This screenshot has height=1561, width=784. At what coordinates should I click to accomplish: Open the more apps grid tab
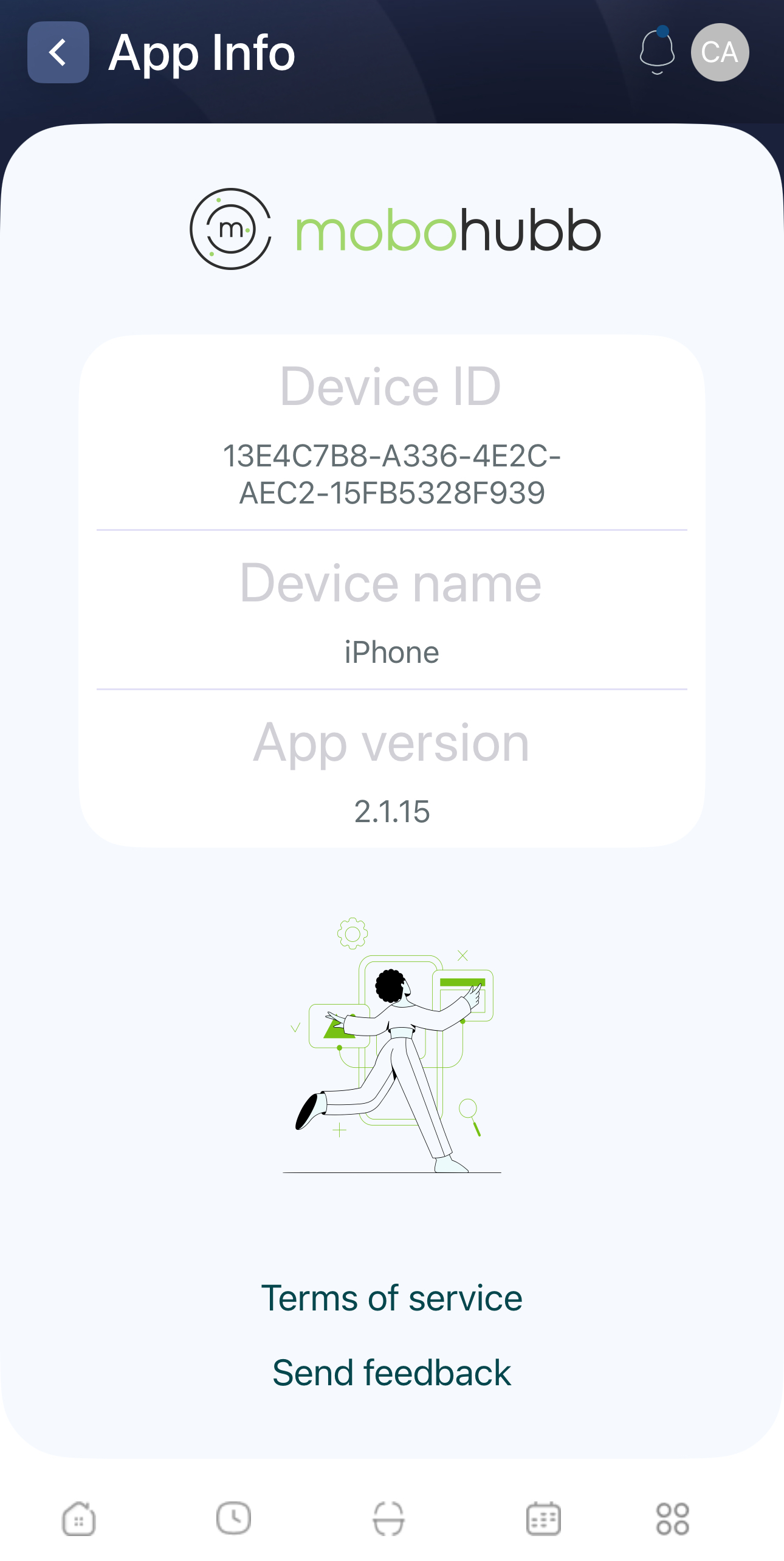672,1518
